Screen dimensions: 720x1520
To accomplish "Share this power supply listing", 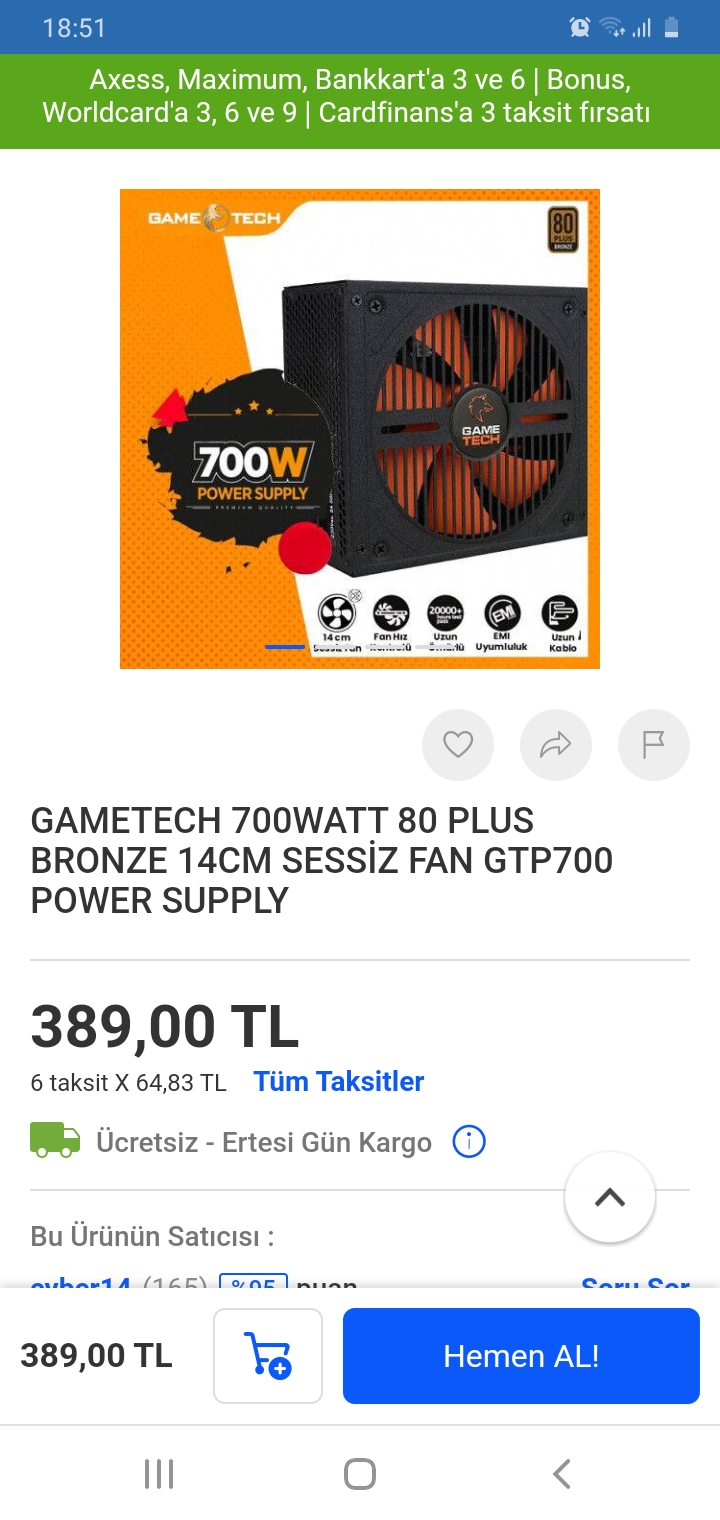I will (x=556, y=745).
